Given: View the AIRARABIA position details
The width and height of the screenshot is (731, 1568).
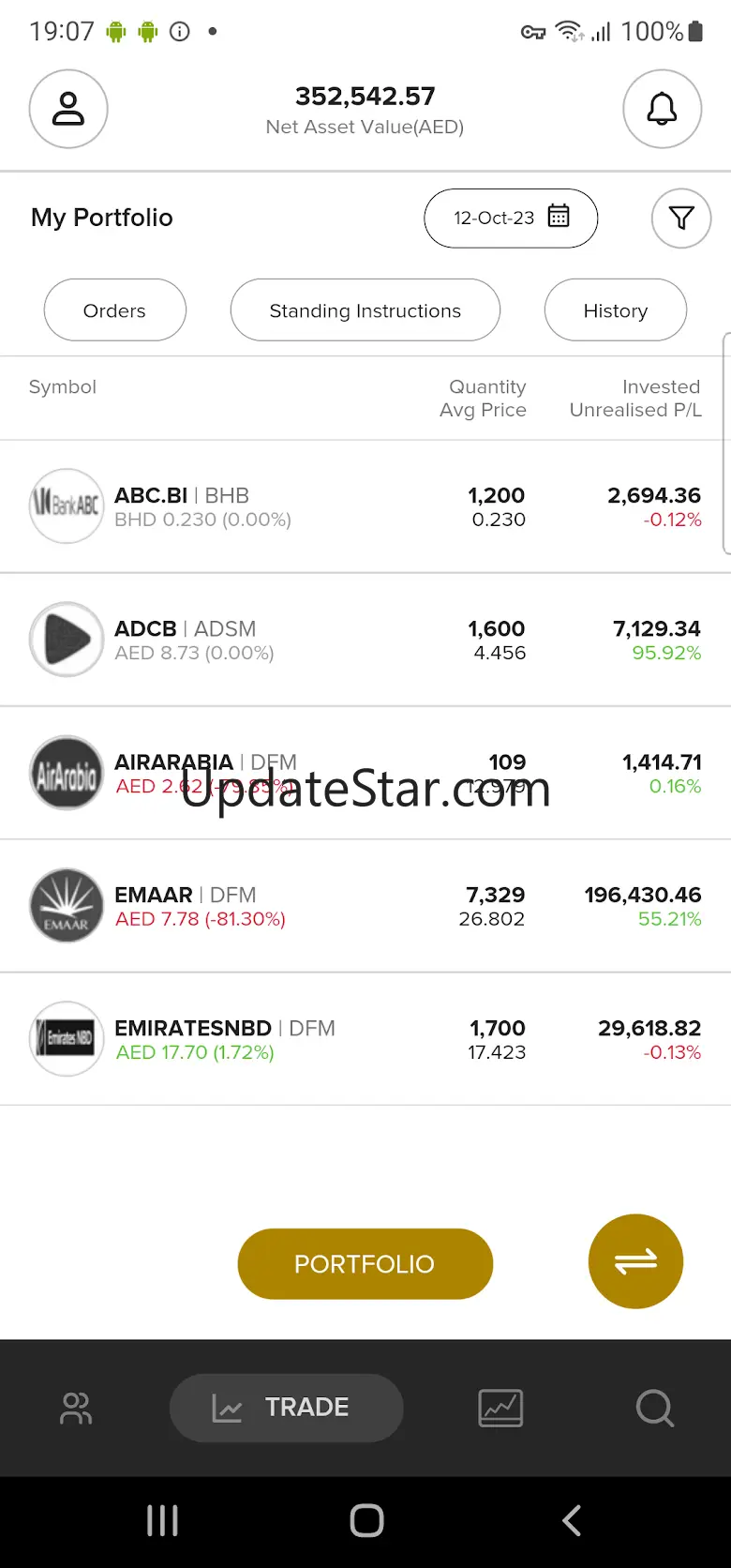Looking at the screenshot, I should [365, 773].
